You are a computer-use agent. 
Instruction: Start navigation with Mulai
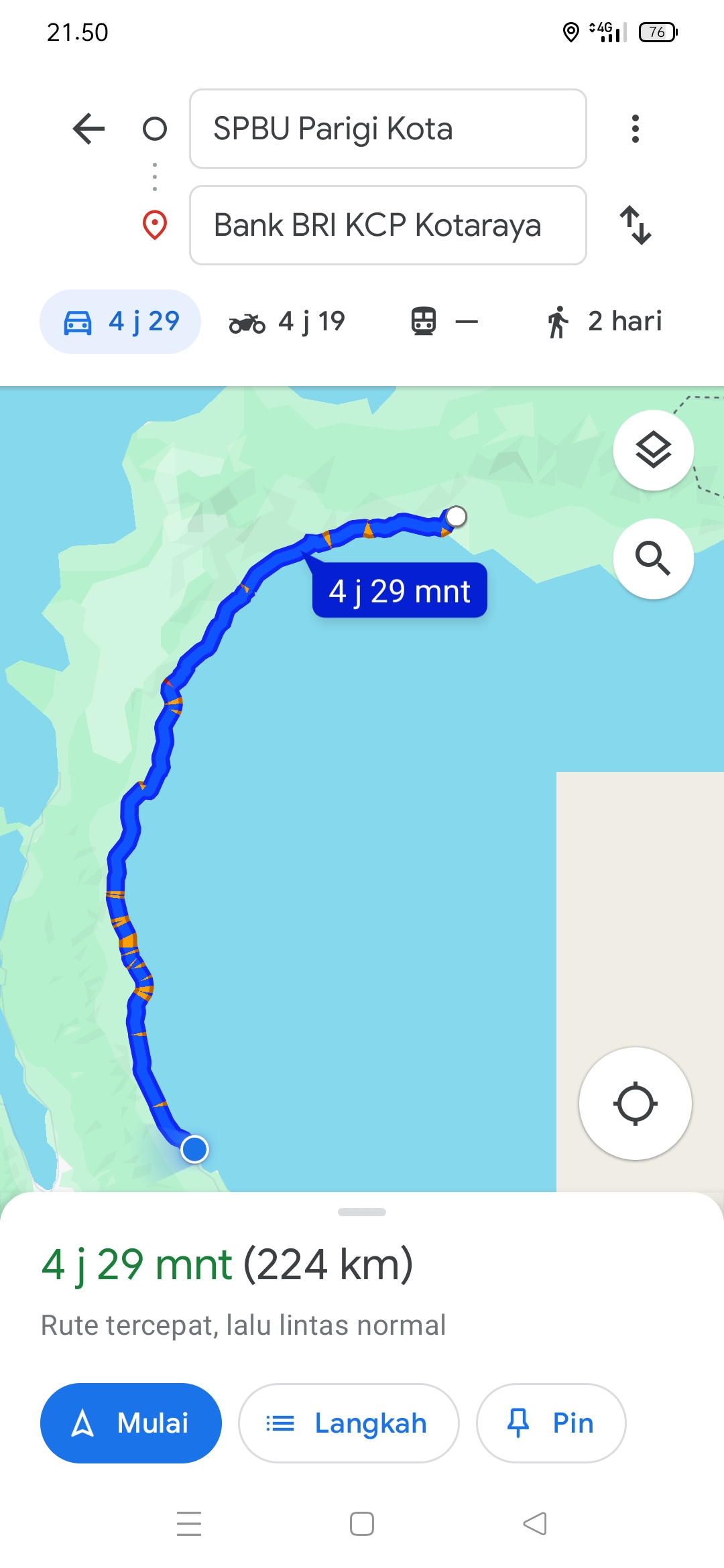131,1423
